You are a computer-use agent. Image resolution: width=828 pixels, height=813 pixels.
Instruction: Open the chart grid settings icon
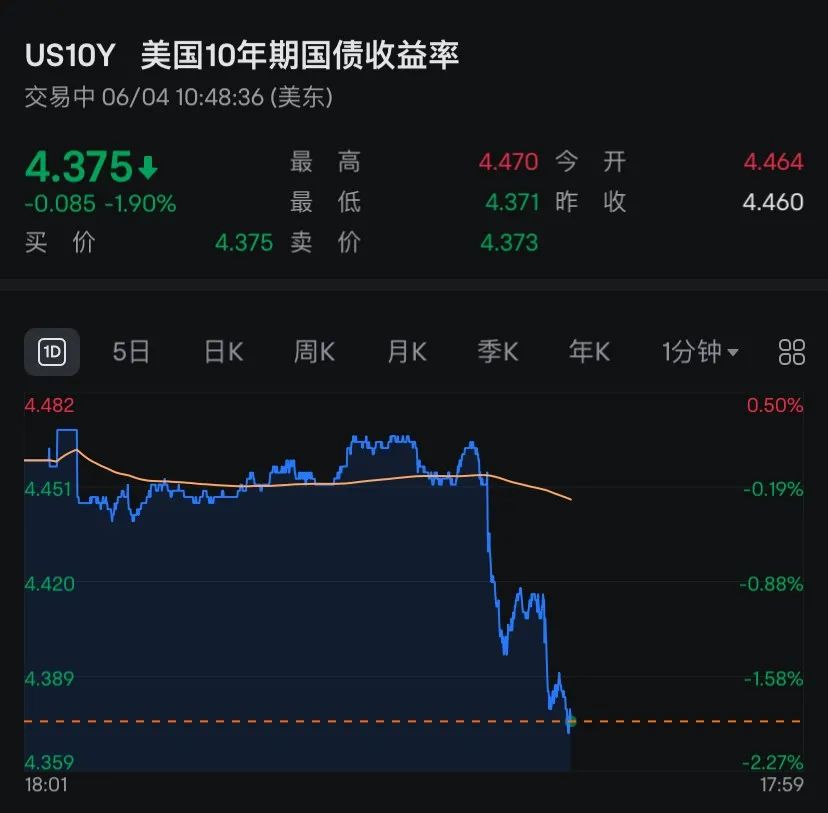click(792, 352)
